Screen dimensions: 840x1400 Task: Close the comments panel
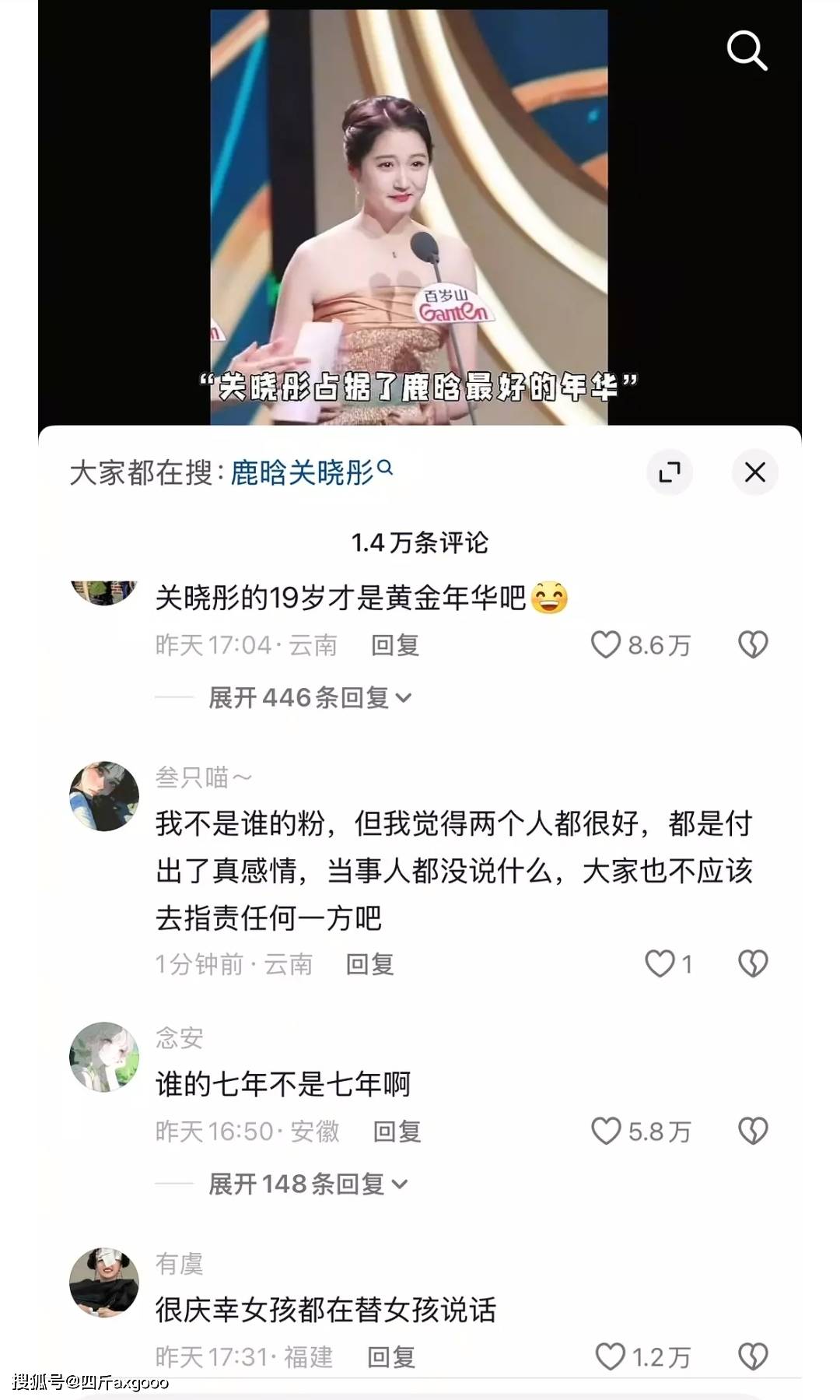(754, 472)
